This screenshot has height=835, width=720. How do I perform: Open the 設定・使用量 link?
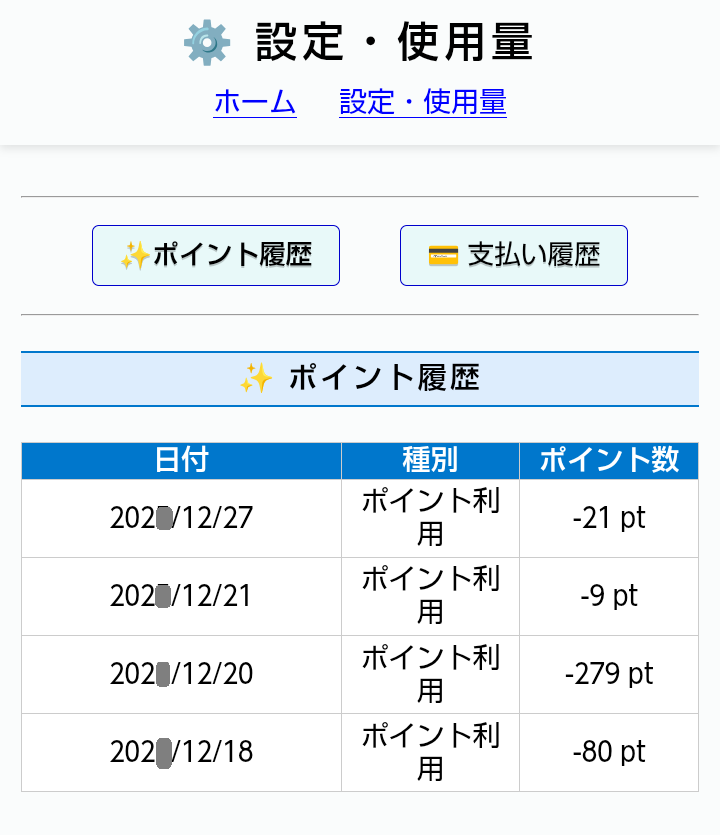(x=422, y=102)
